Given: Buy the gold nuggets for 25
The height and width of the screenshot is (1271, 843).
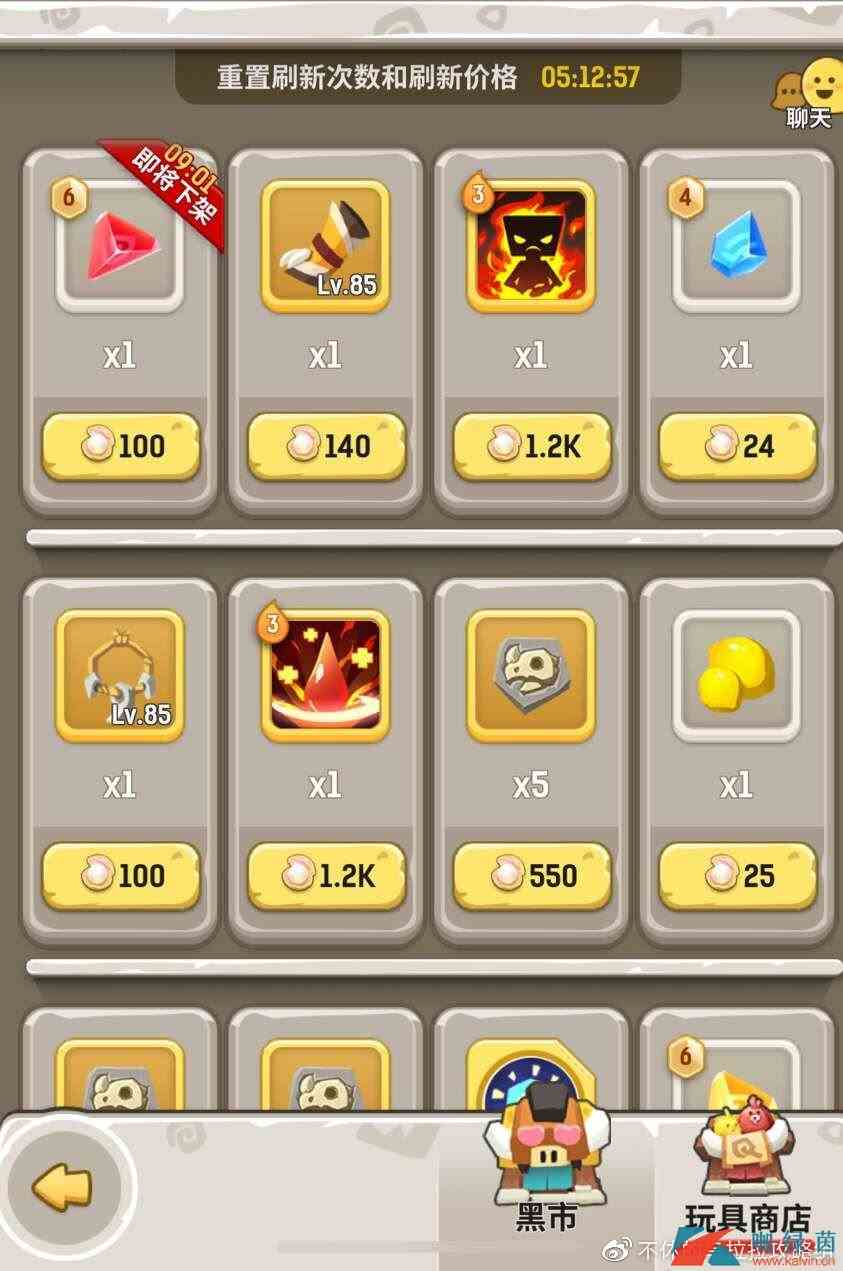Looking at the screenshot, I should click(x=738, y=876).
